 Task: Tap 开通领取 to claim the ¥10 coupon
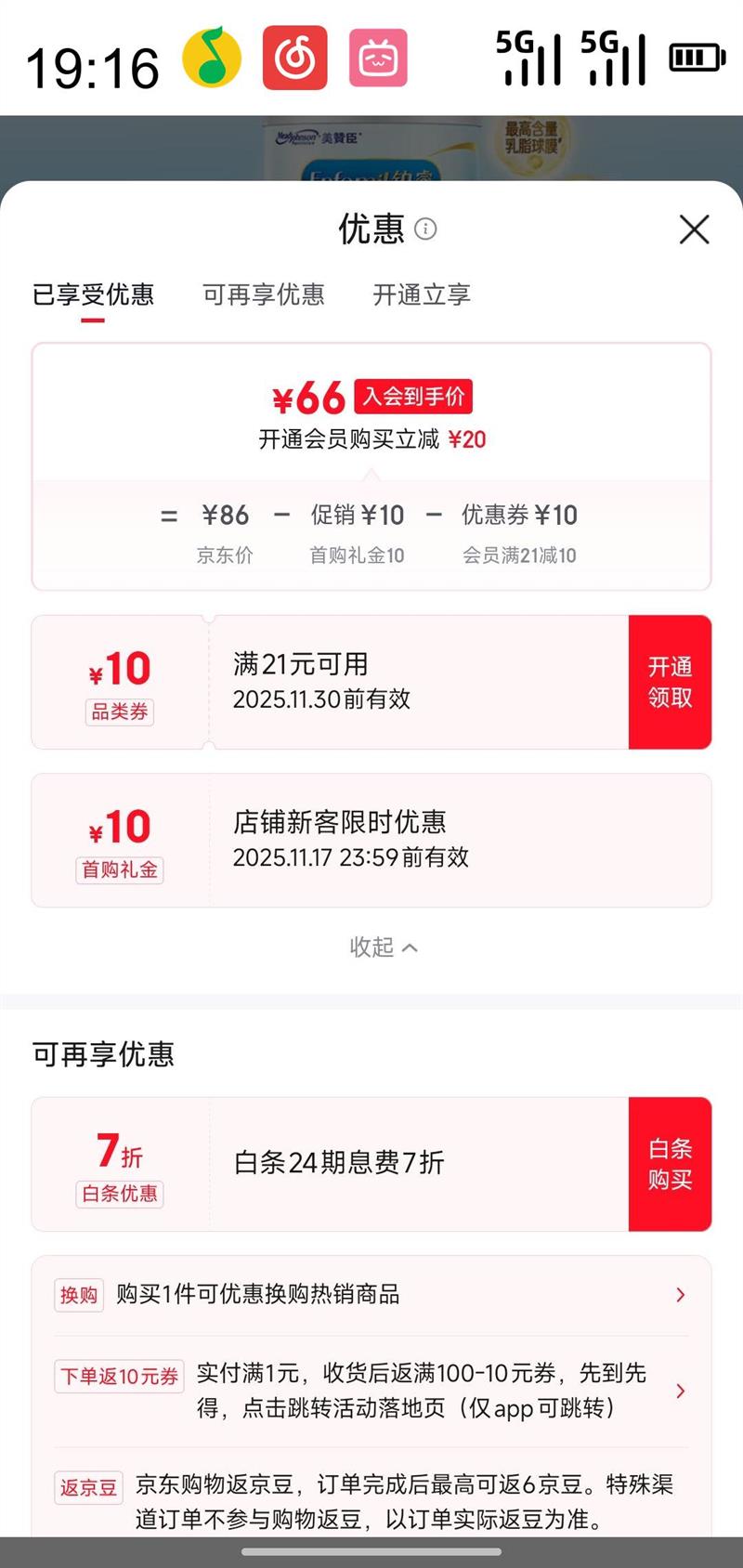(x=670, y=682)
